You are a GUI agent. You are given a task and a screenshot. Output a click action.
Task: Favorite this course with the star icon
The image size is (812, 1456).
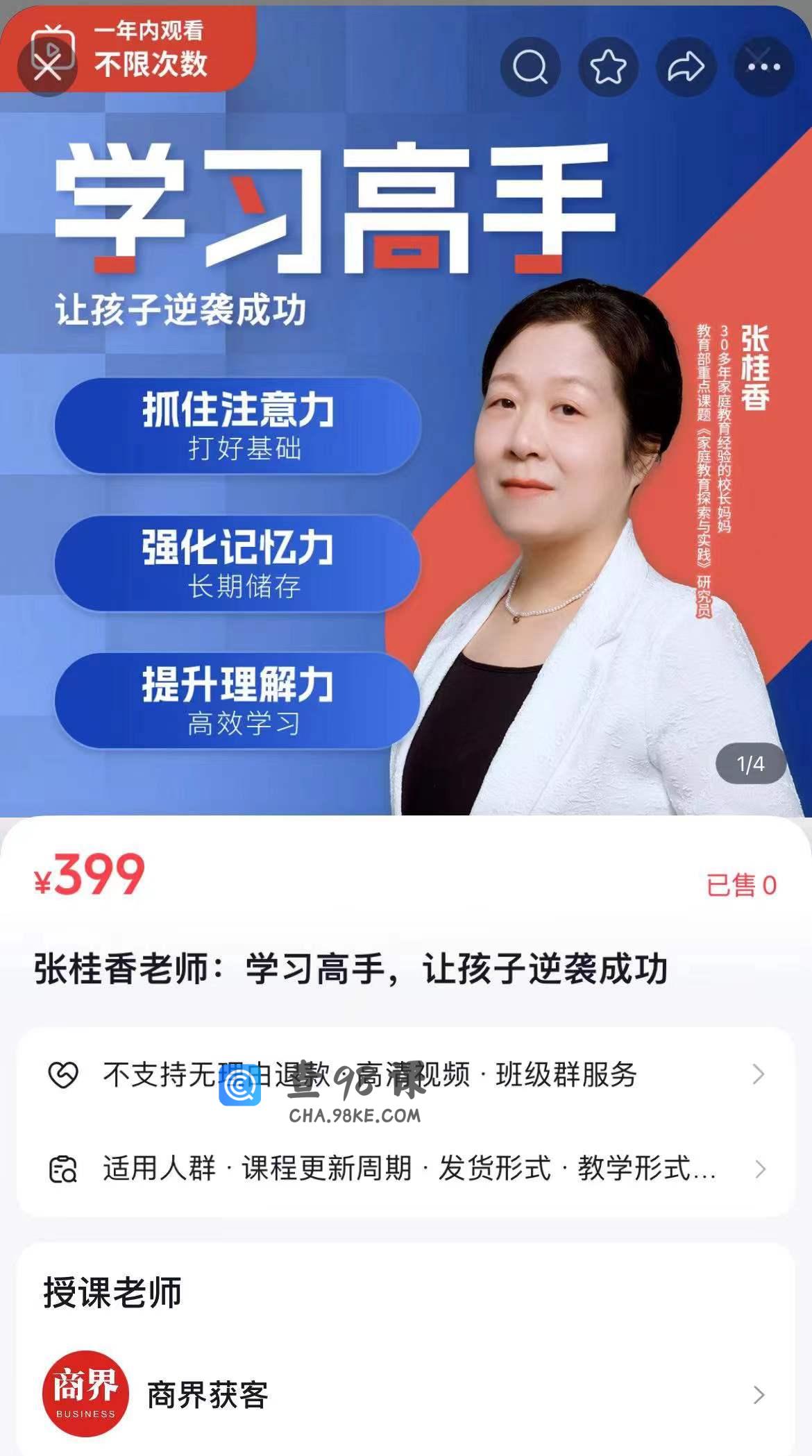pos(608,67)
